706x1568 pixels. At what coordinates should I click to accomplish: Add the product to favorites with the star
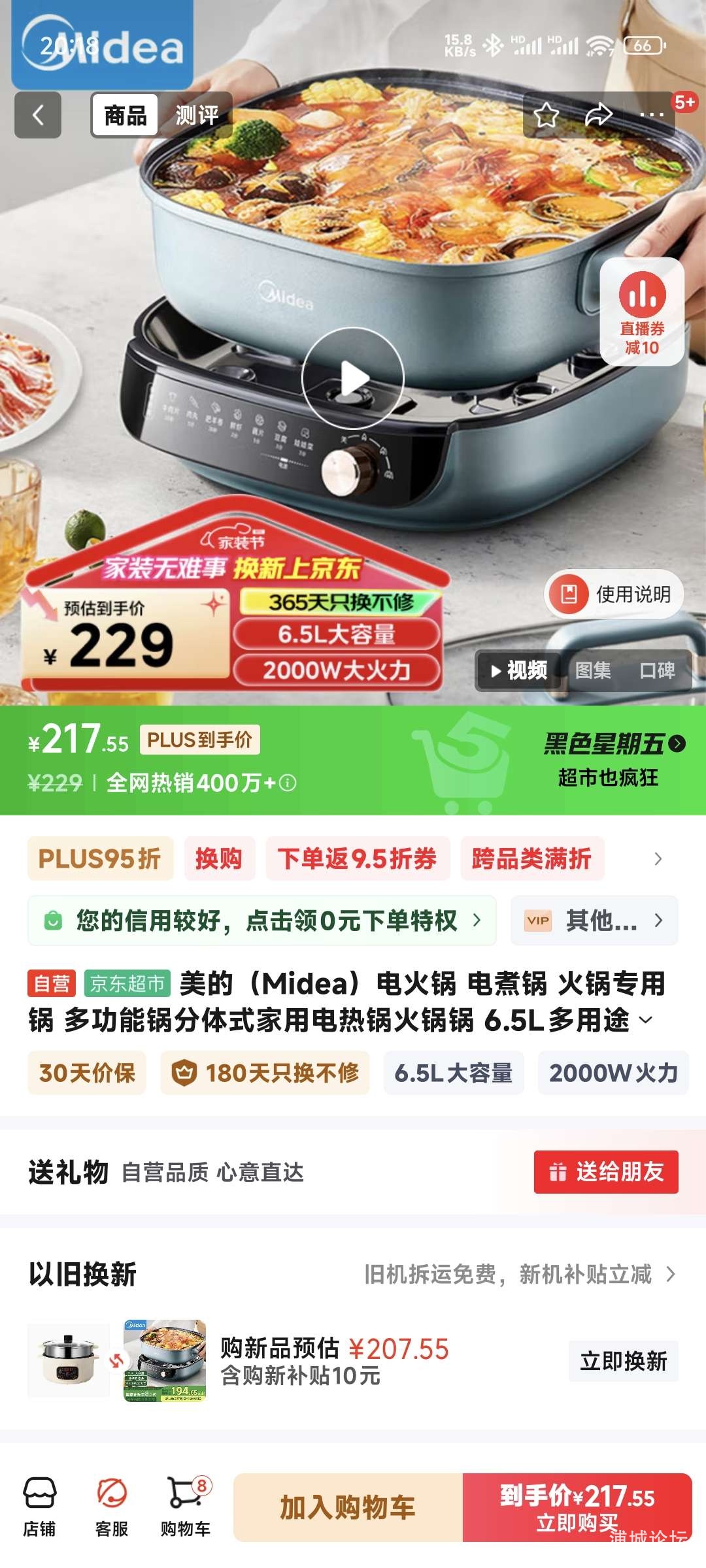click(x=546, y=116)
